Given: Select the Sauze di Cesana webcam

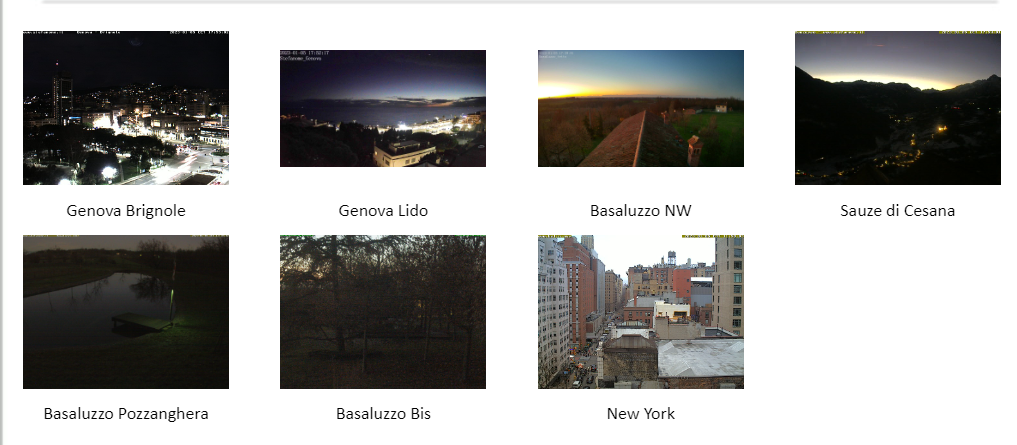Looking at the screenshot, I should click(x=898, y=108).
